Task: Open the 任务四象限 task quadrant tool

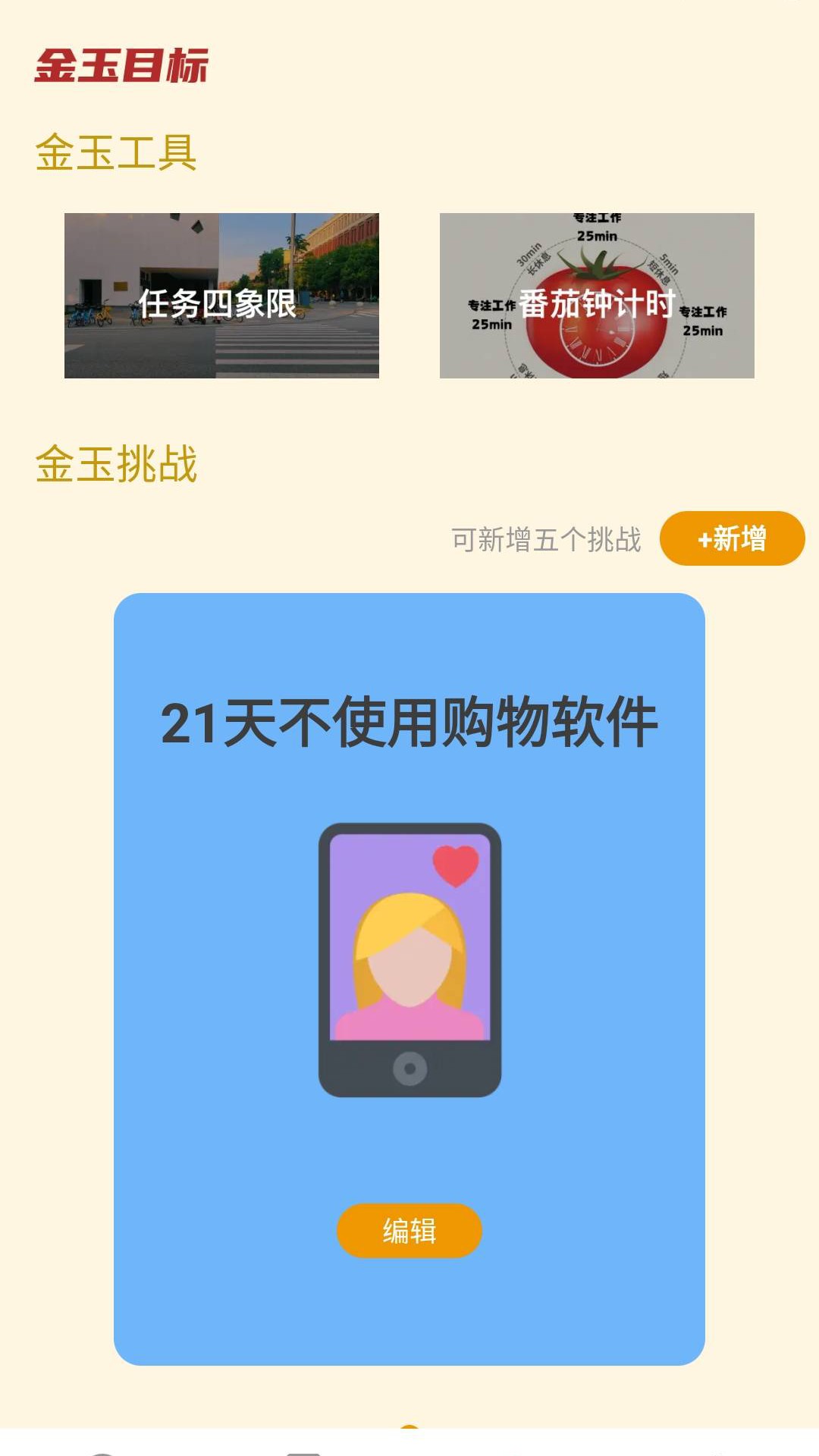Action: click(222, 294)
